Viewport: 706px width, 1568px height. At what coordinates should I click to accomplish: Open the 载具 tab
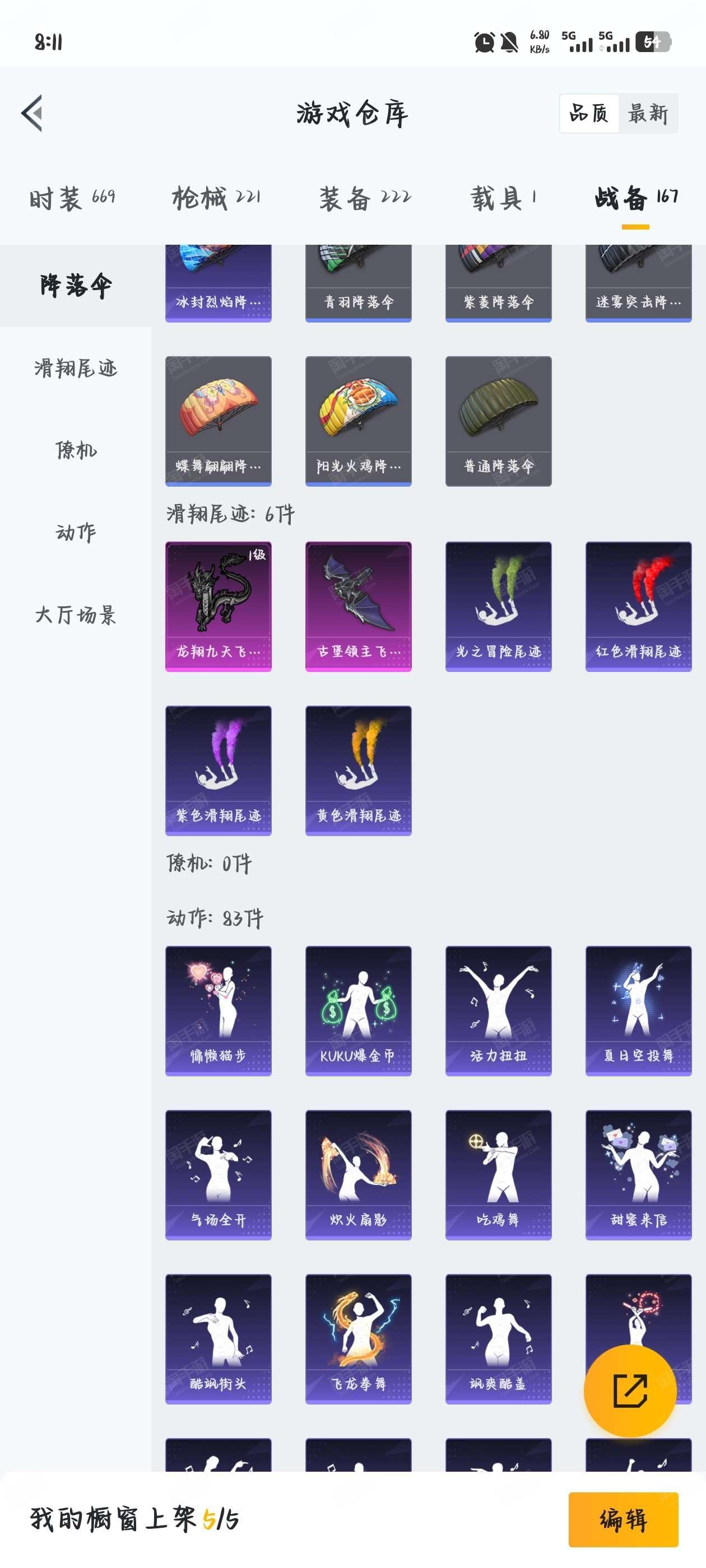[x=503, y=198]
